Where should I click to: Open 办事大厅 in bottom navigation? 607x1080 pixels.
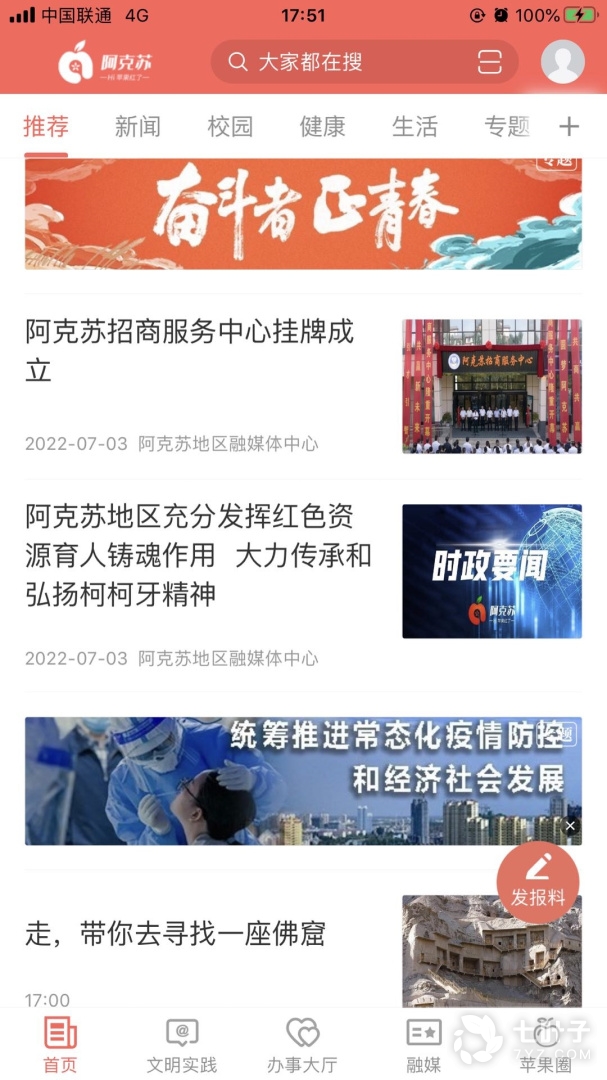point(302,1045)
